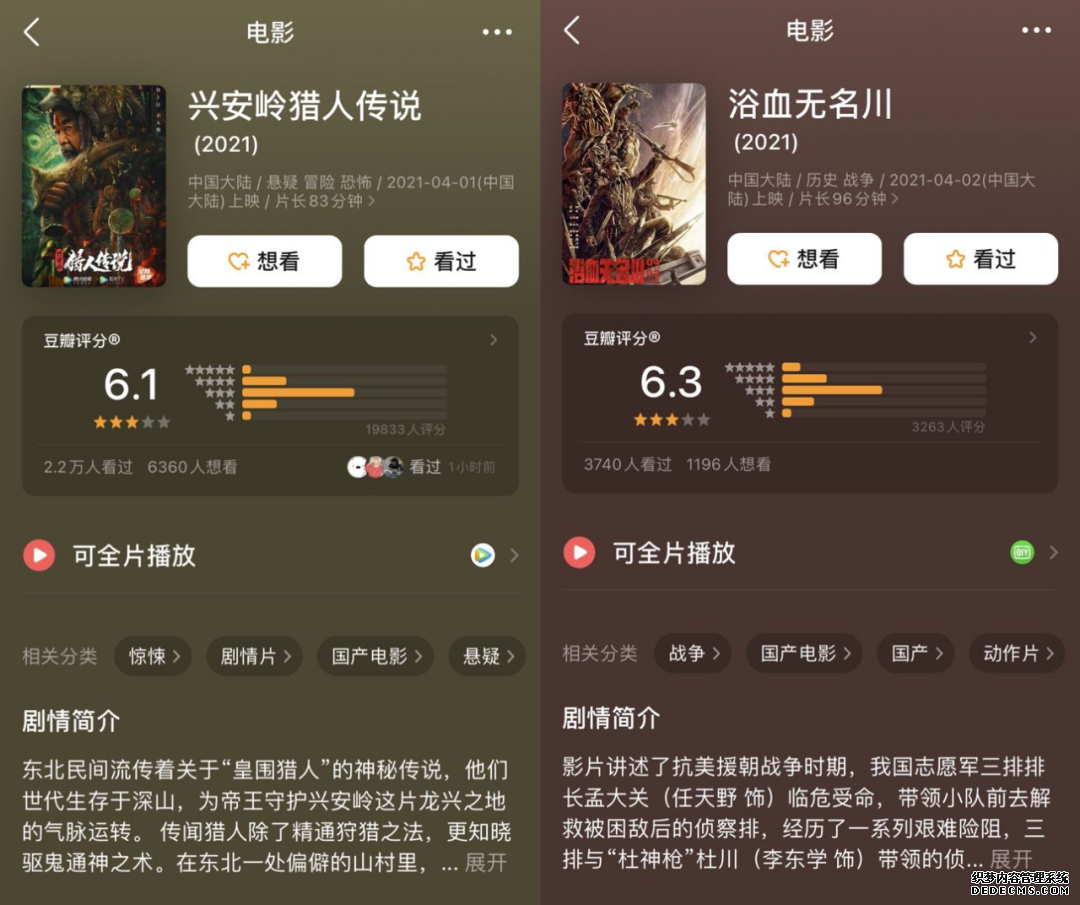Image resolution: width=1080 pixels, height=905 pixels.
Task: Play full movie 兴安岭猎人传说
Action: [135, 555]
